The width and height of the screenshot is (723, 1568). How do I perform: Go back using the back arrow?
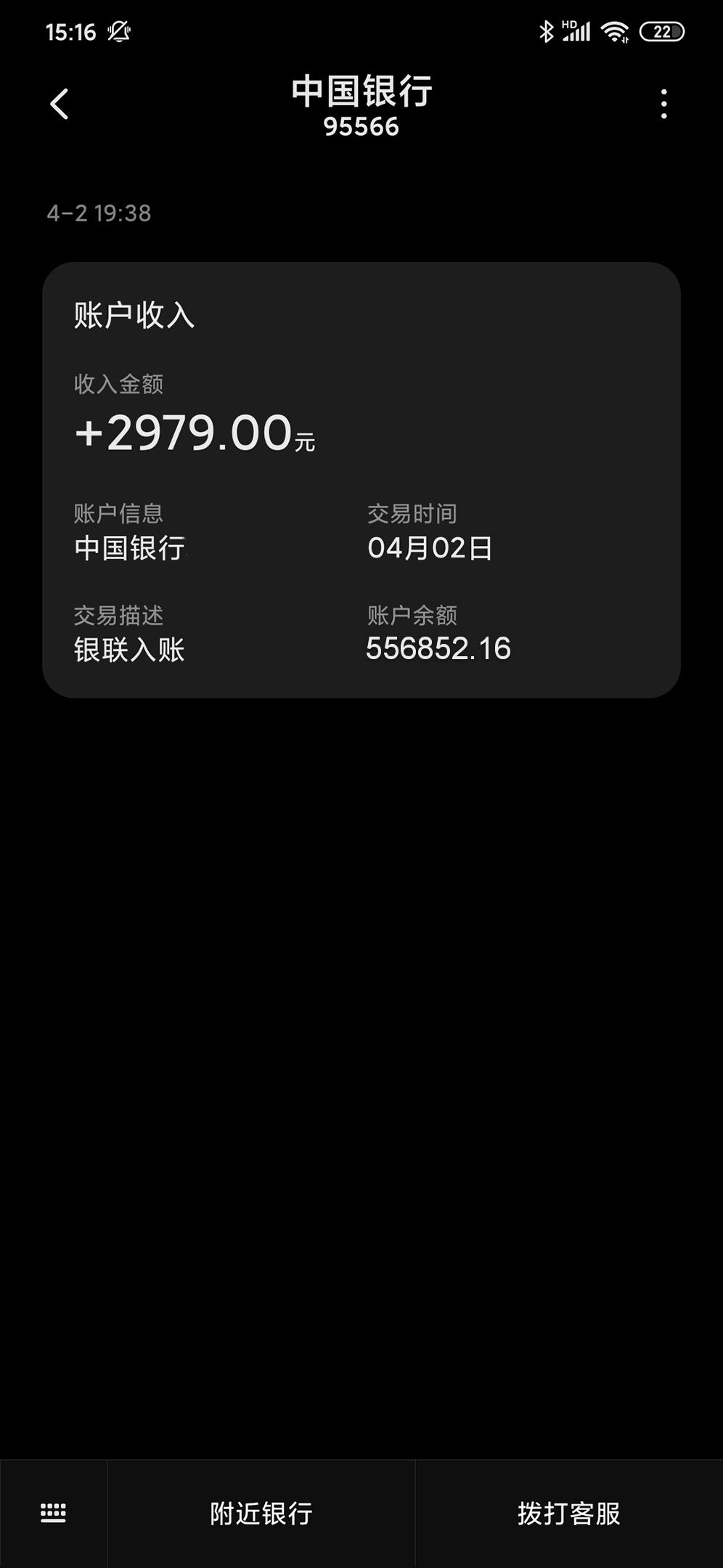tap(60, 104)
